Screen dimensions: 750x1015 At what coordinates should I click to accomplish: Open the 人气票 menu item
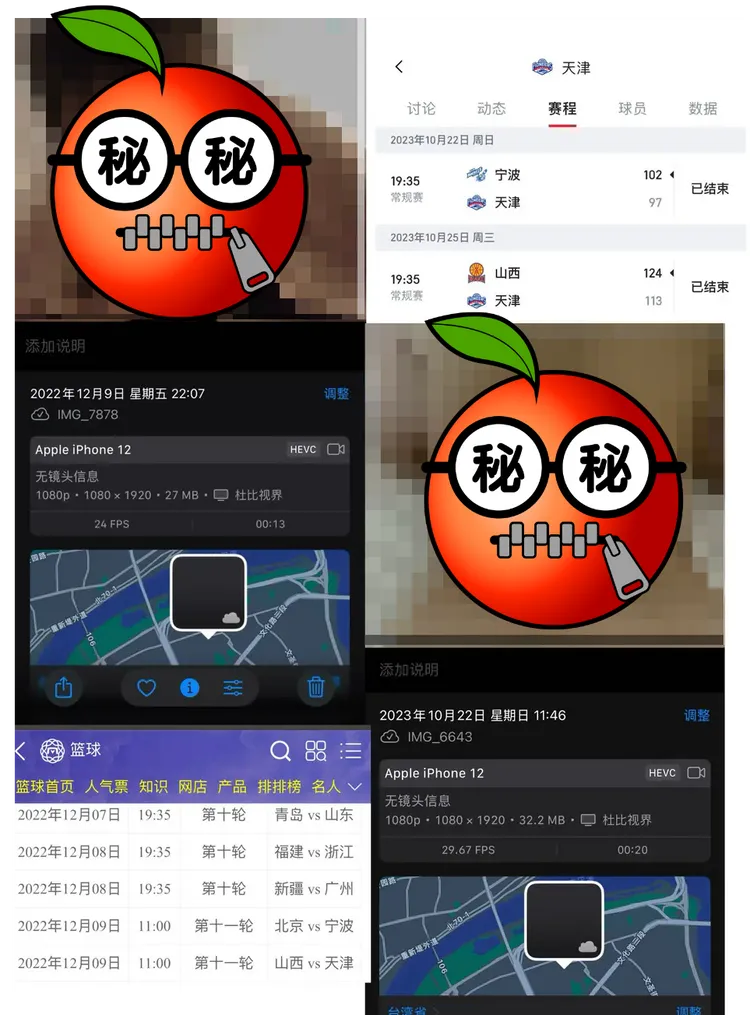tap(106, 785)
